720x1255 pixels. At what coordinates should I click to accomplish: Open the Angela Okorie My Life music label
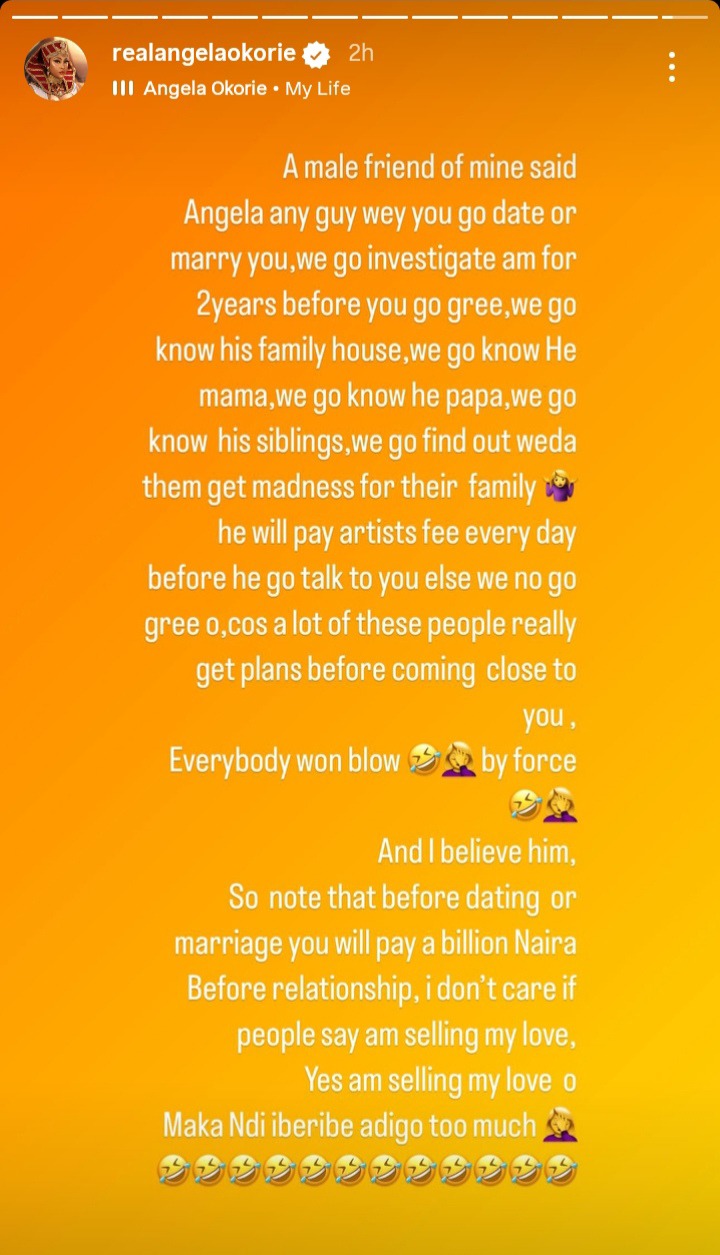click(x=246, y=88)
